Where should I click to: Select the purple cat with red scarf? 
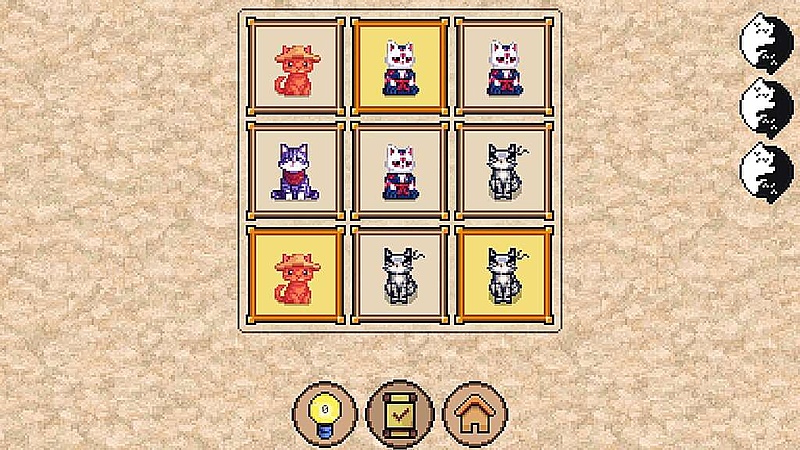click(296, 170)
